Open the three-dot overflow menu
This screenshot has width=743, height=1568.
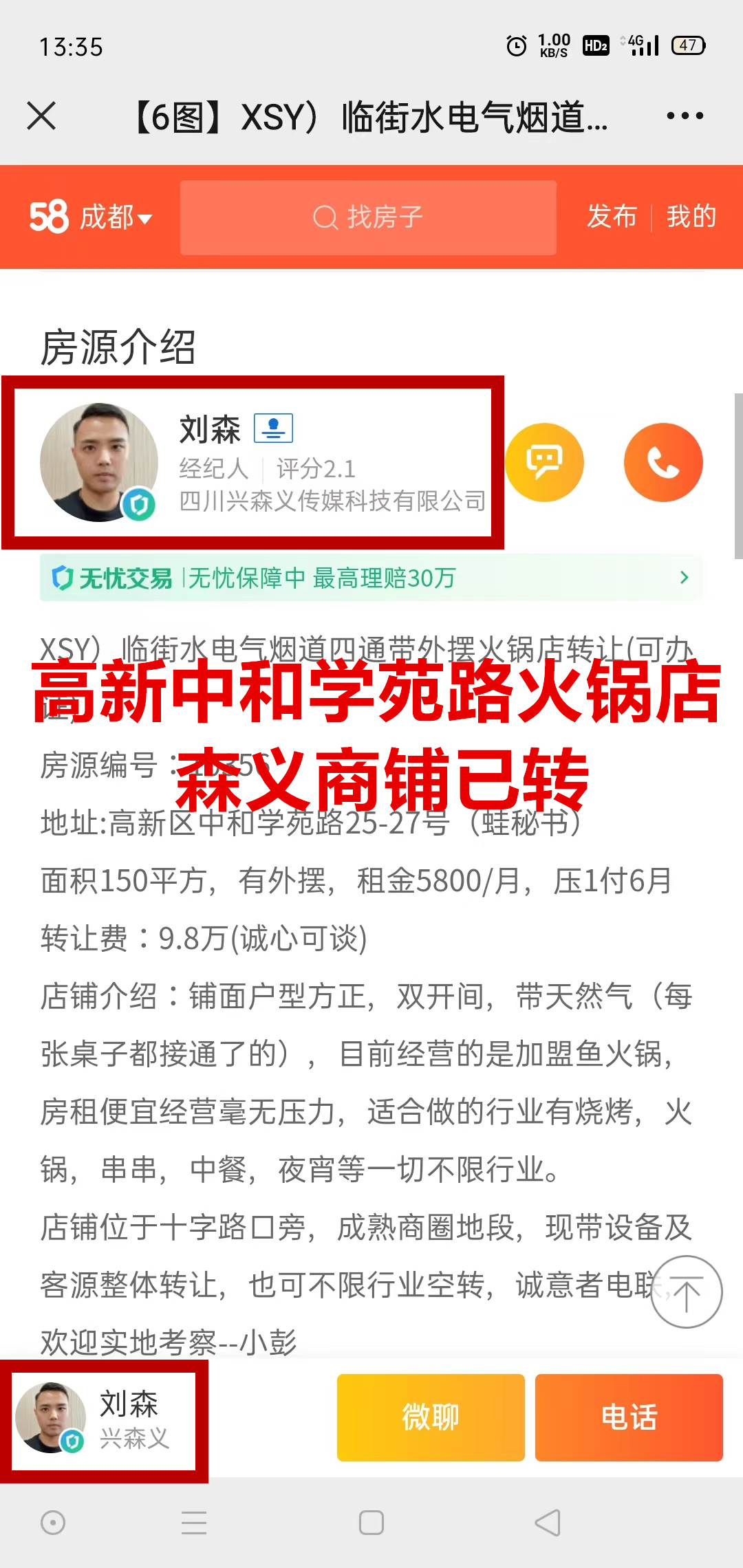click(685, 116)
